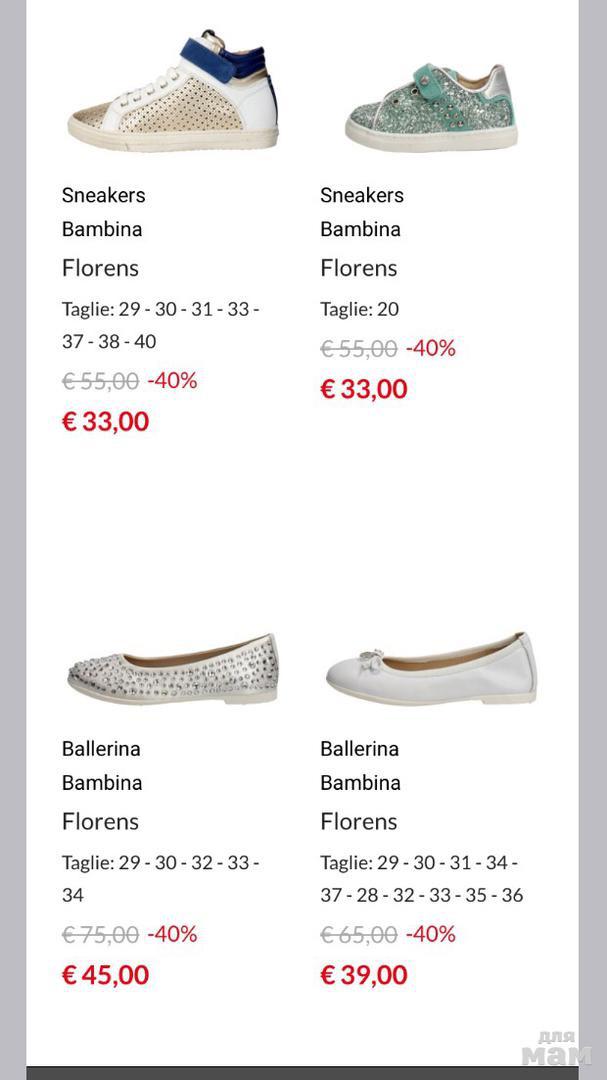View the studded Ballerina priced €45,00
Viewport: 607px width, 1080px height.
(172, 669)
